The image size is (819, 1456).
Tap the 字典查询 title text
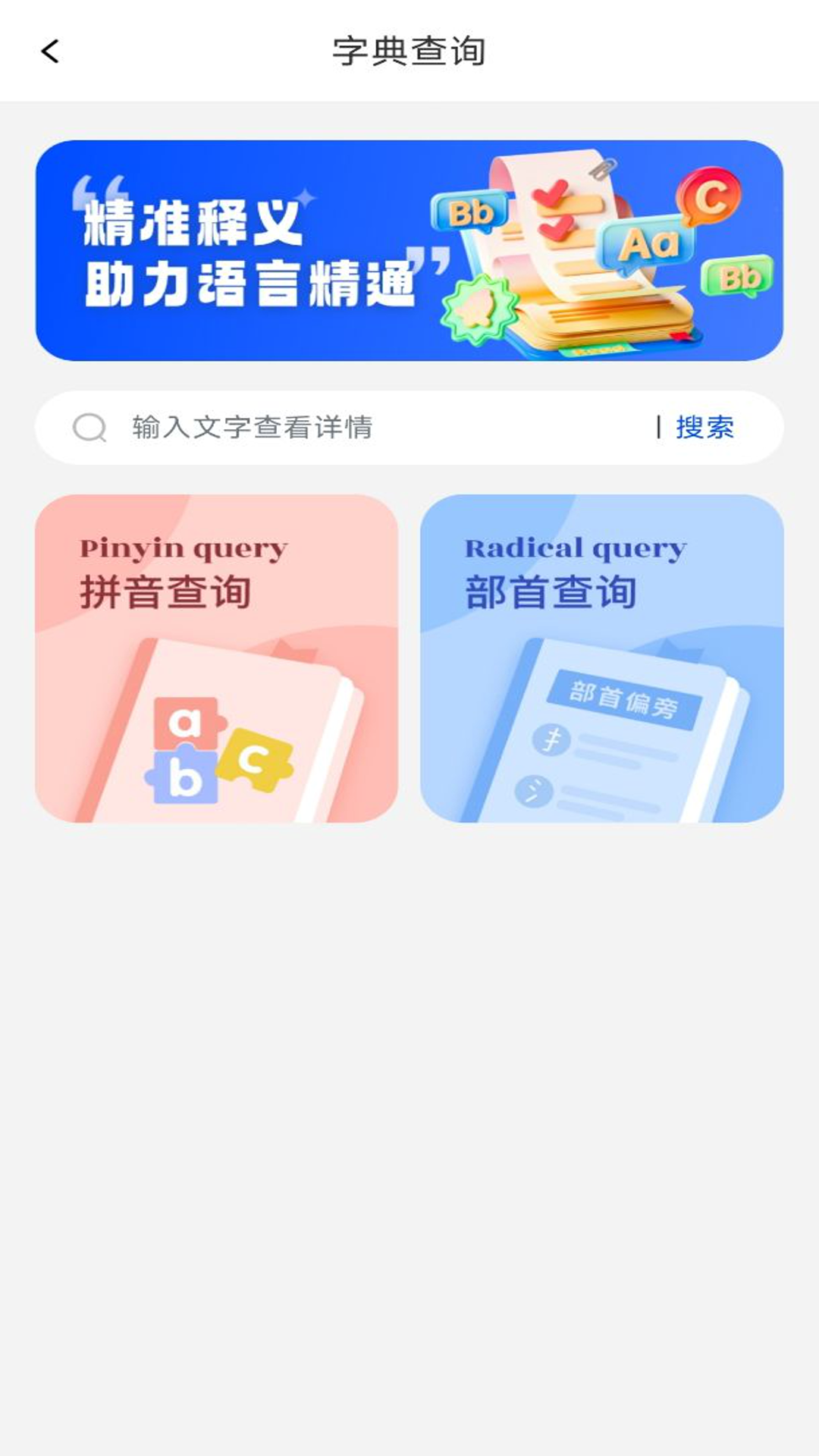(x=409, y=50)
